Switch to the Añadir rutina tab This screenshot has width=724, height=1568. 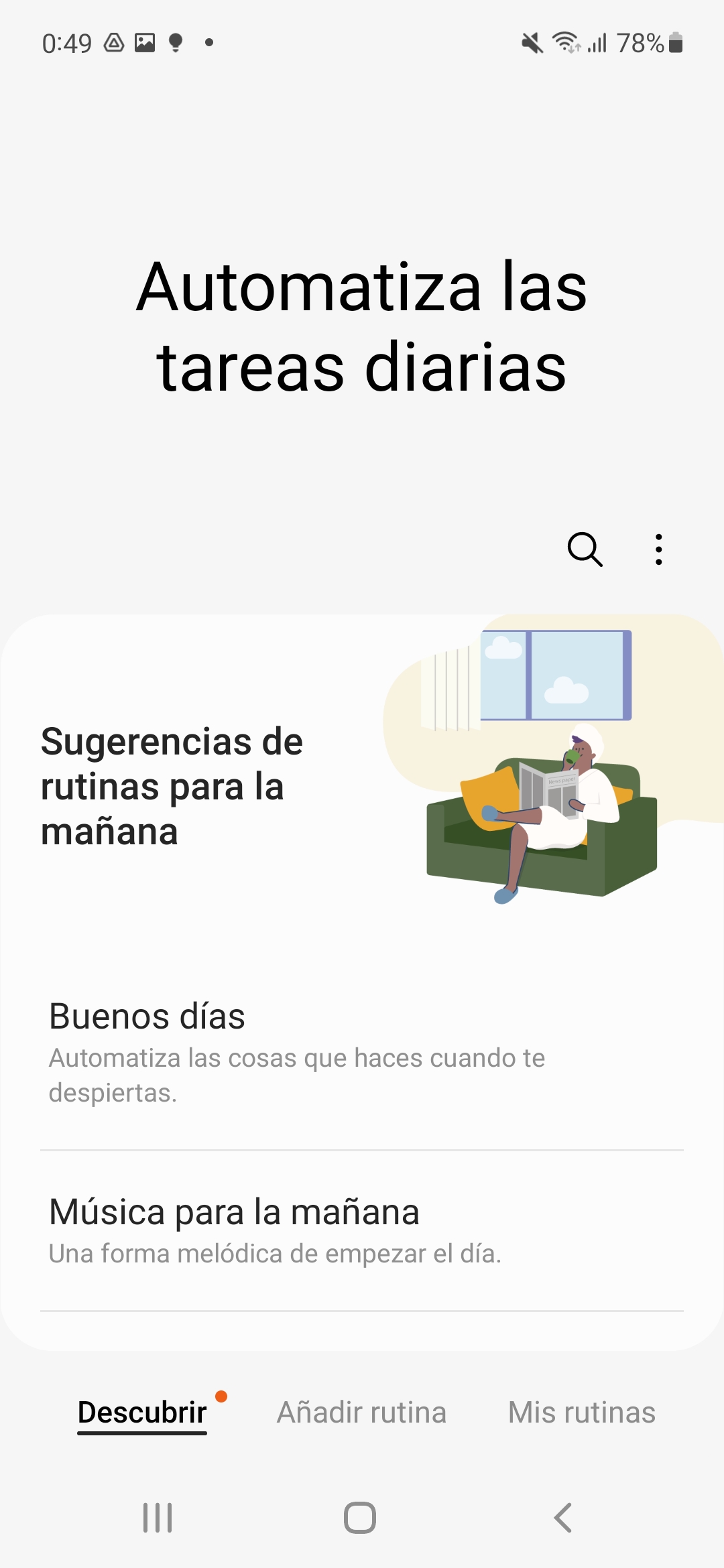coord(362,1413)
